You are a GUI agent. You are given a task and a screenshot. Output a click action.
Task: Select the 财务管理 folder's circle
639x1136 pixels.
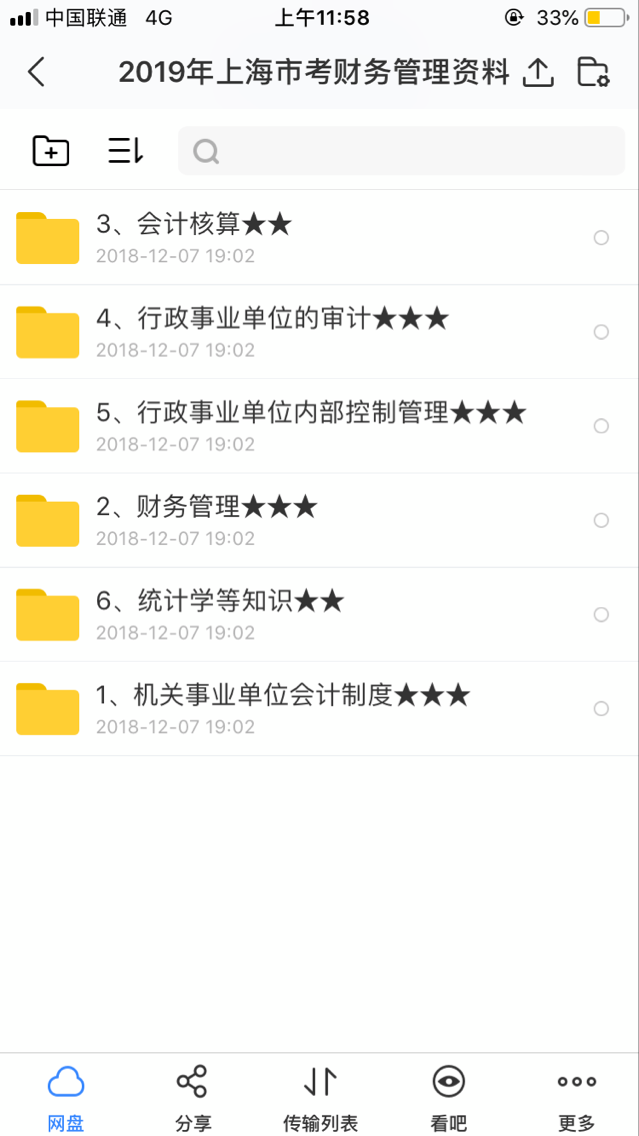click(x=601, y=520)
